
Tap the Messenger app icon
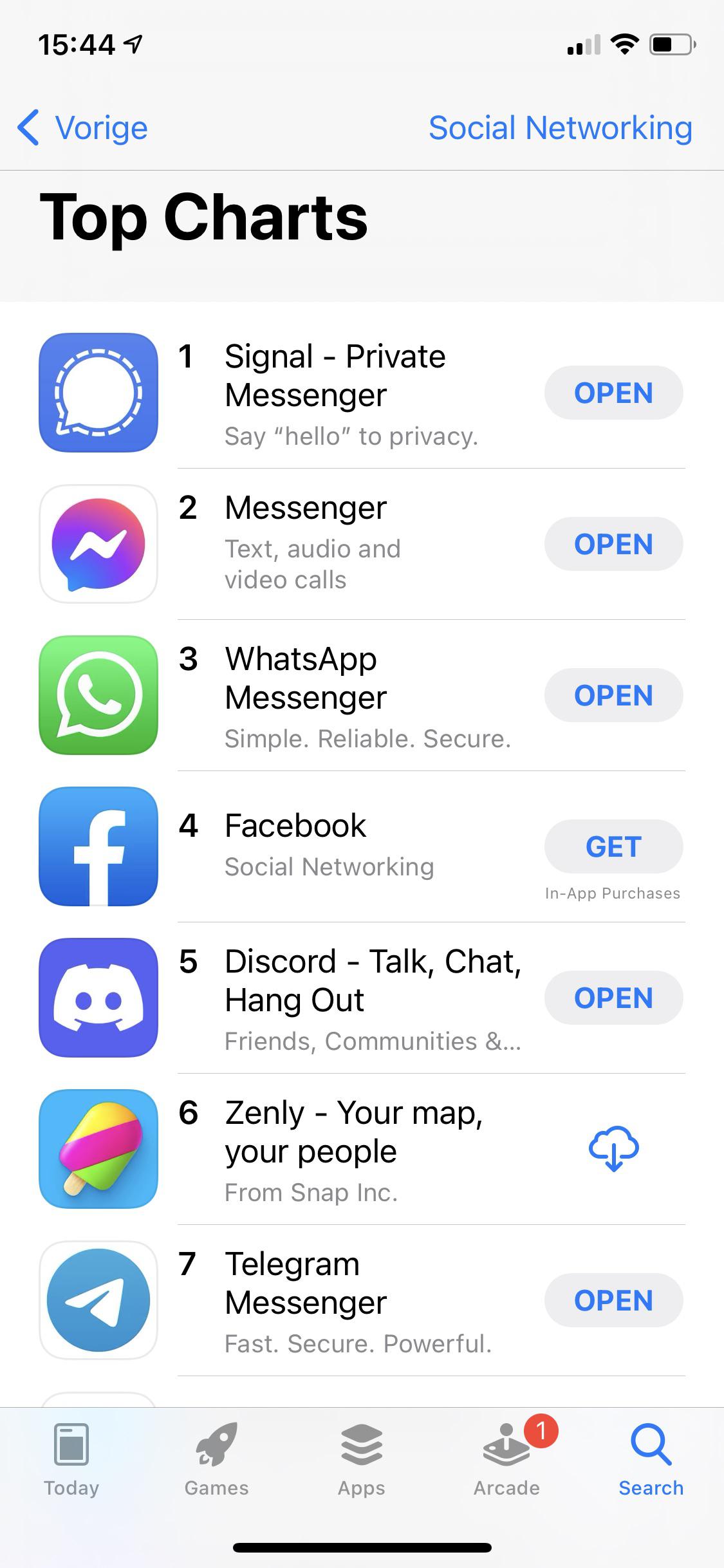click(98, 544)
